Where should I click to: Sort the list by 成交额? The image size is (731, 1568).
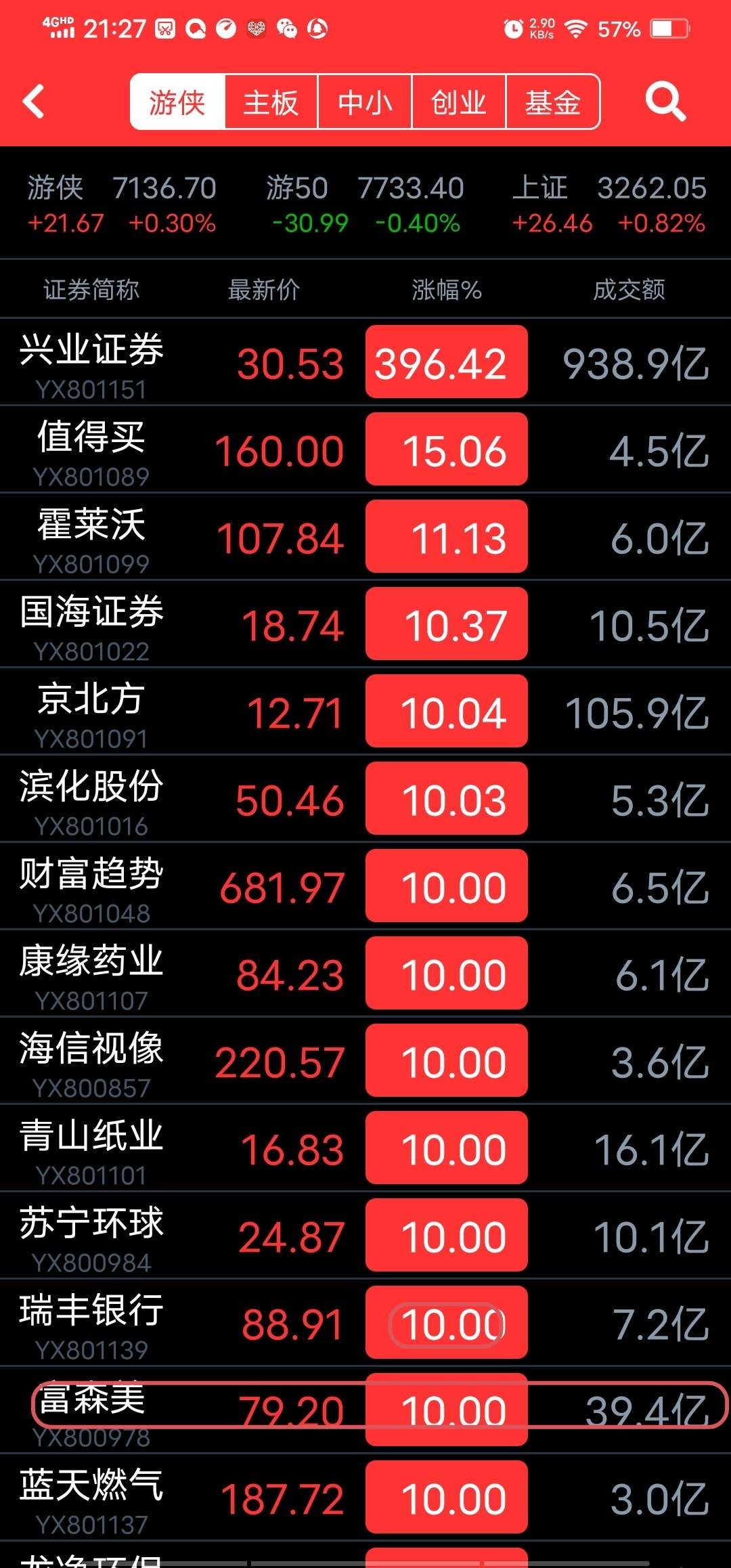pos(629,290)
